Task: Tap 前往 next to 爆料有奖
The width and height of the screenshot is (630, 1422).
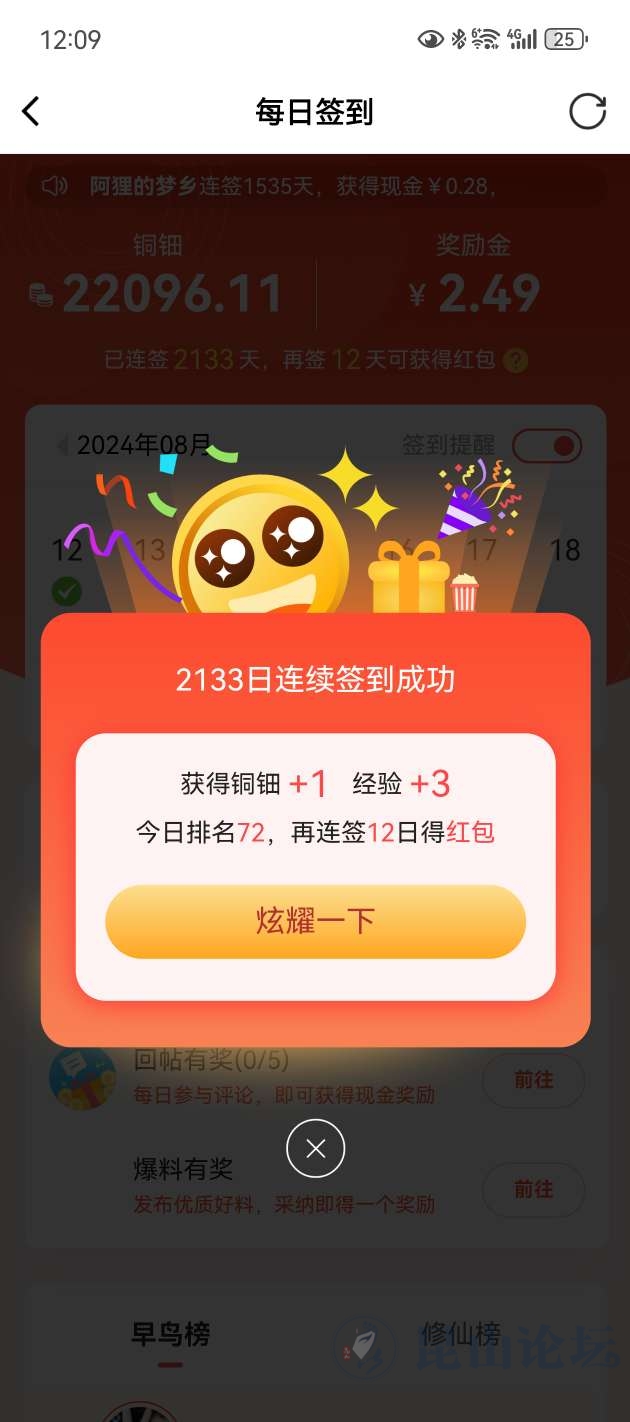Action: [x=533, y=1189]
